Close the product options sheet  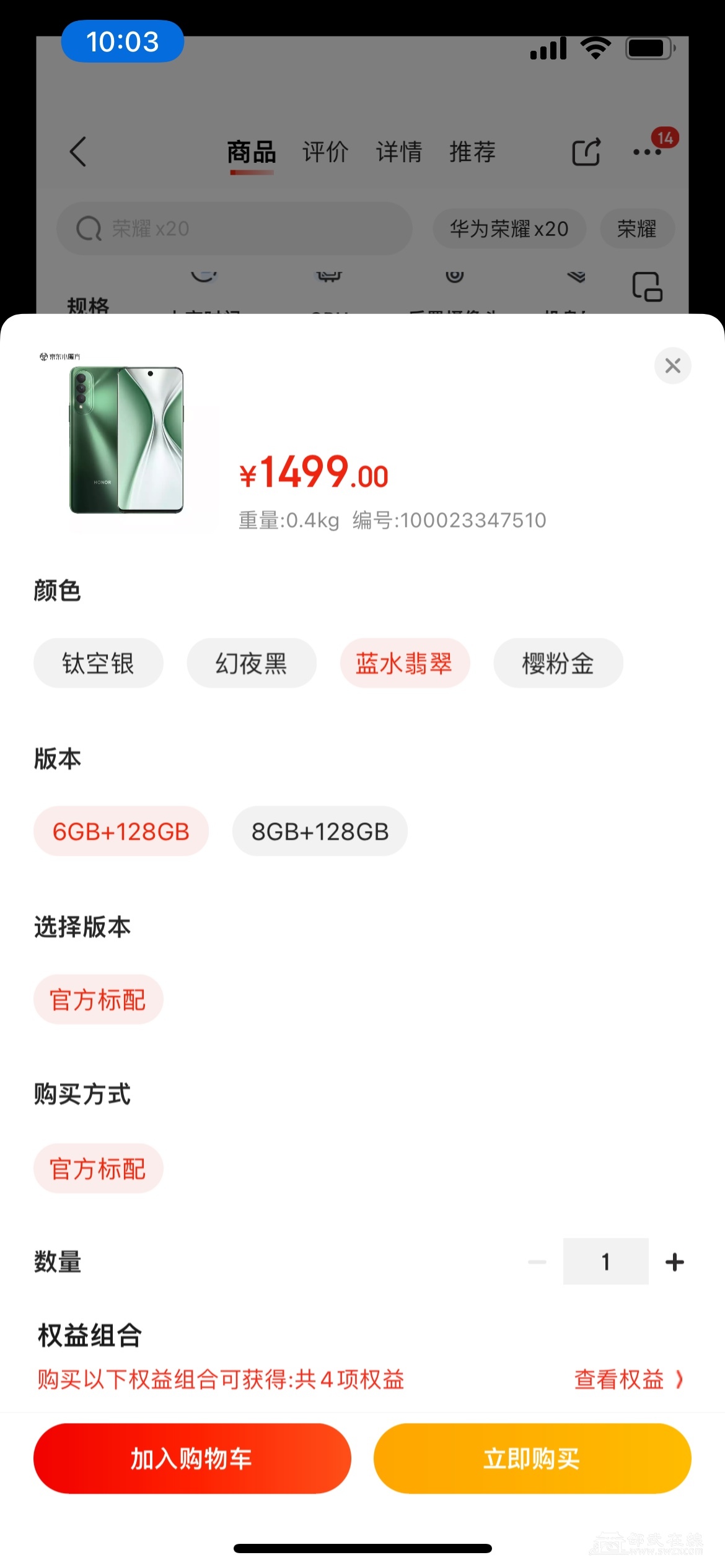pyautogui.click(x=672, y=365)
